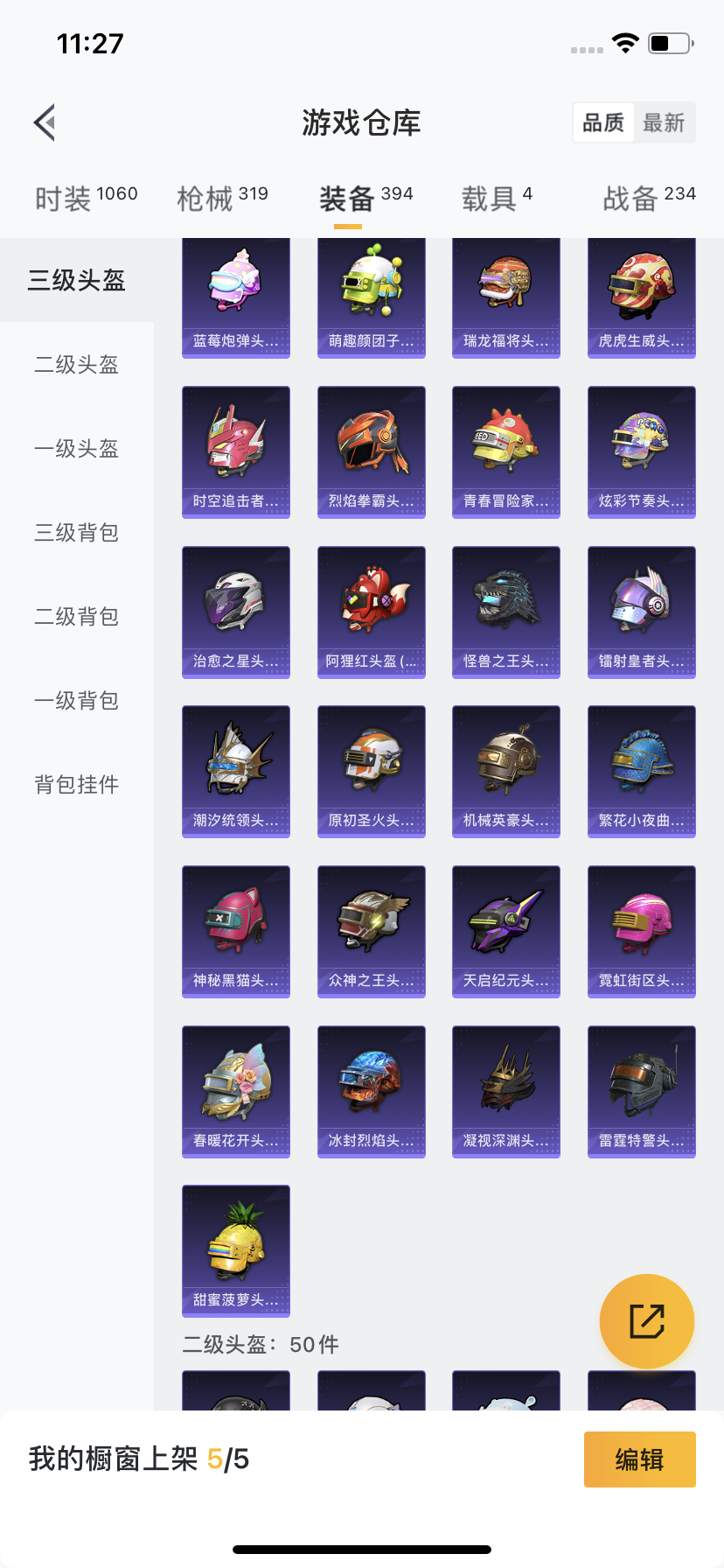Open the 载具 tab
The height and width of the screenshot is (1568, 724).
pos(497,199)
